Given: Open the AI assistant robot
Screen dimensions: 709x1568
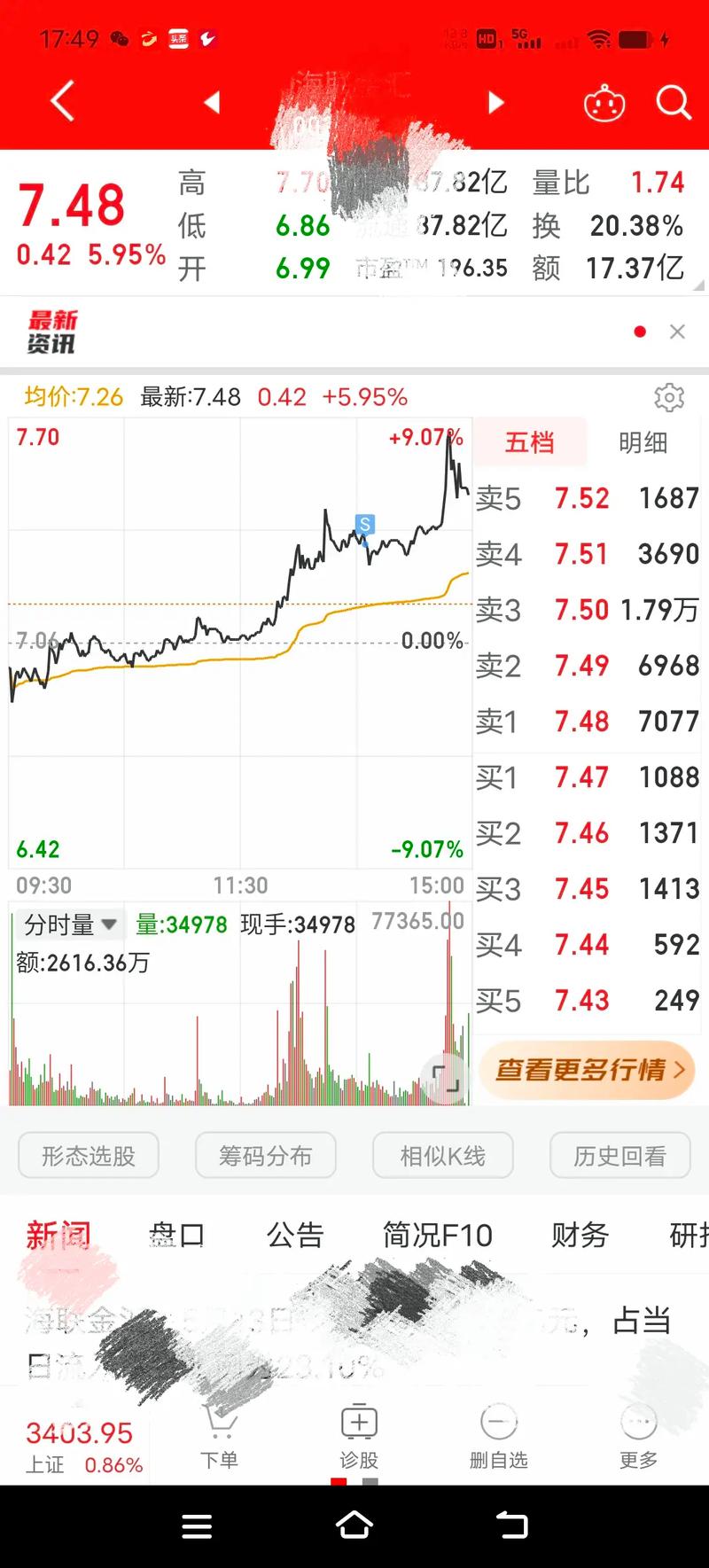Looking at the screenshot, I should point(605,103).
